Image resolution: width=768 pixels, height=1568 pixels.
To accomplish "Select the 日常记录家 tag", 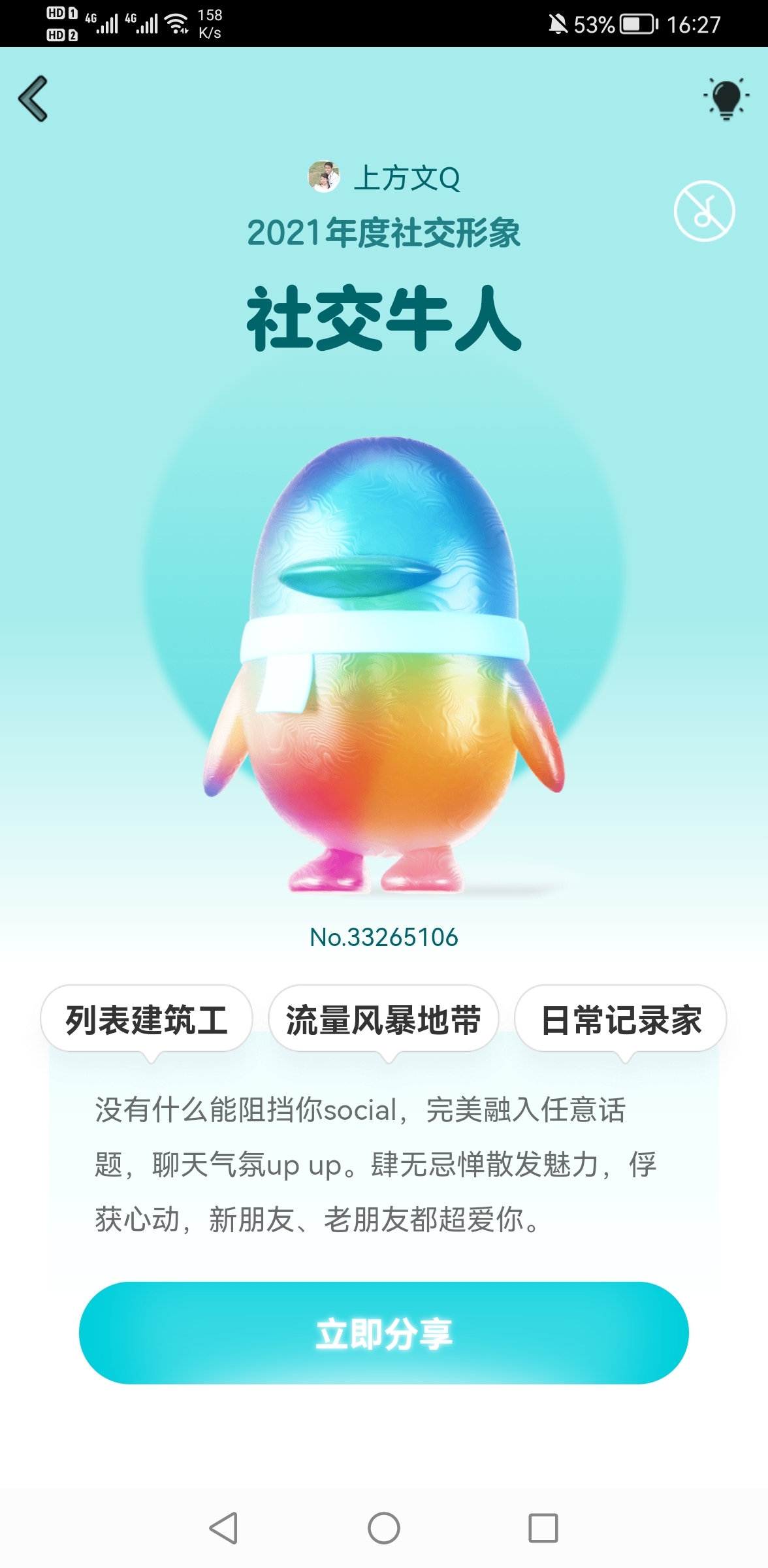I will (620, 1020).
